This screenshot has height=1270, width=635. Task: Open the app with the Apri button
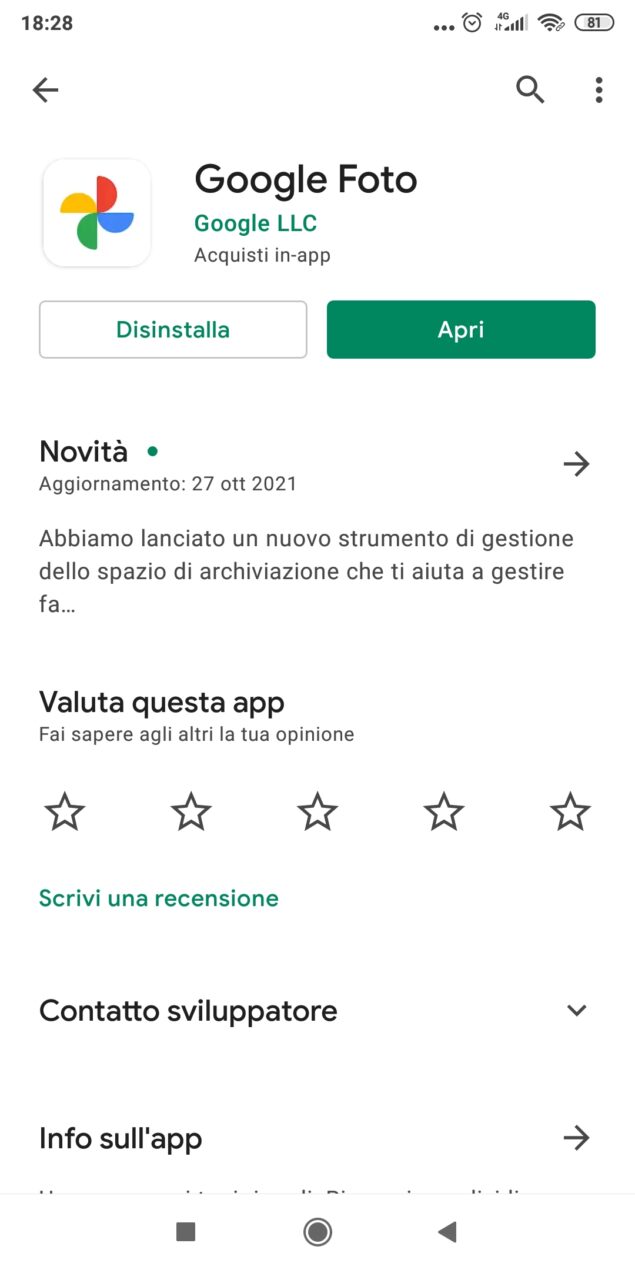(x=461, y=329)
